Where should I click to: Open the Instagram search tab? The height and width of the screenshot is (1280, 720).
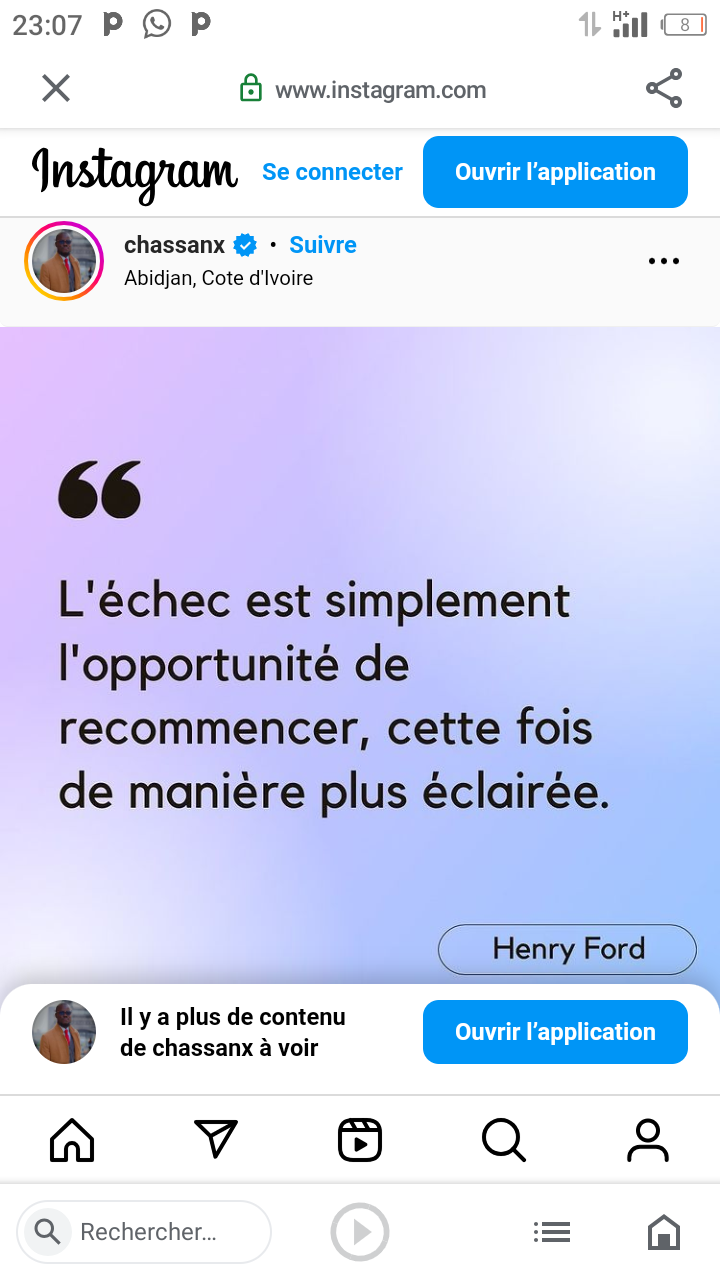coord(504,1140)
